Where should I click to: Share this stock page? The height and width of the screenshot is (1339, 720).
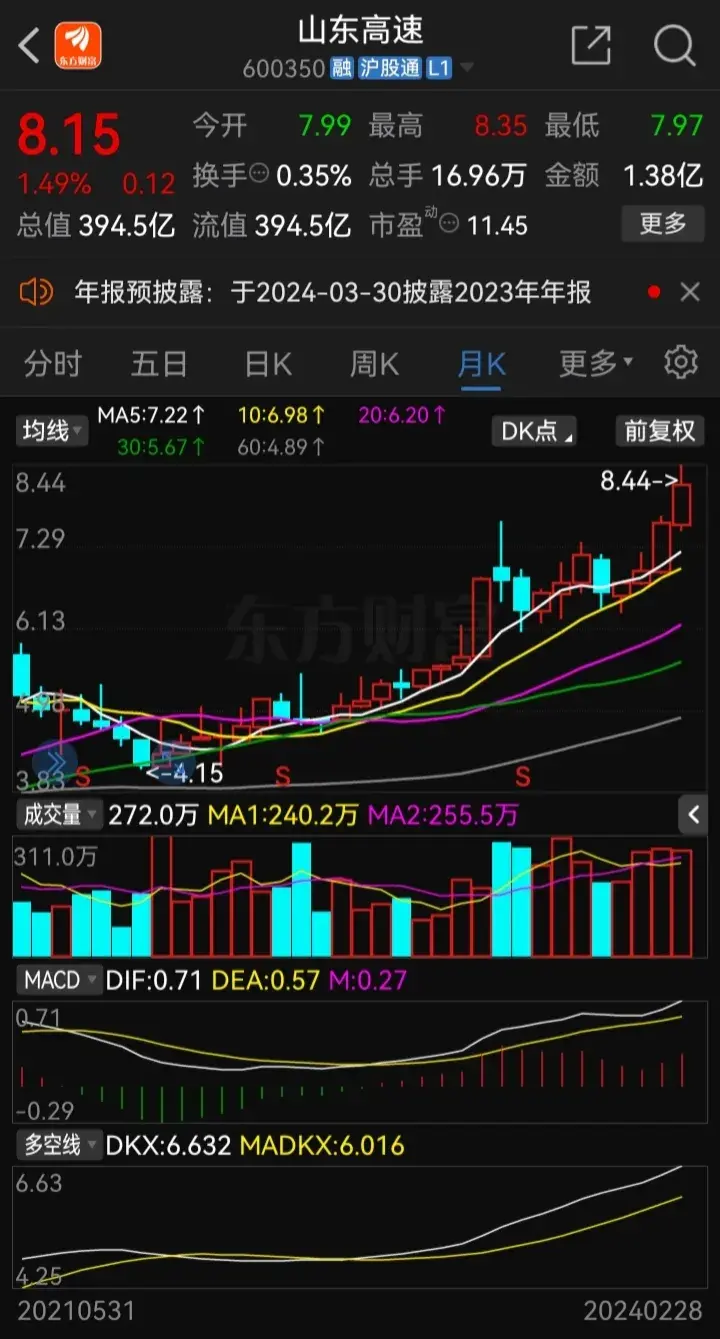pos(591,46)
